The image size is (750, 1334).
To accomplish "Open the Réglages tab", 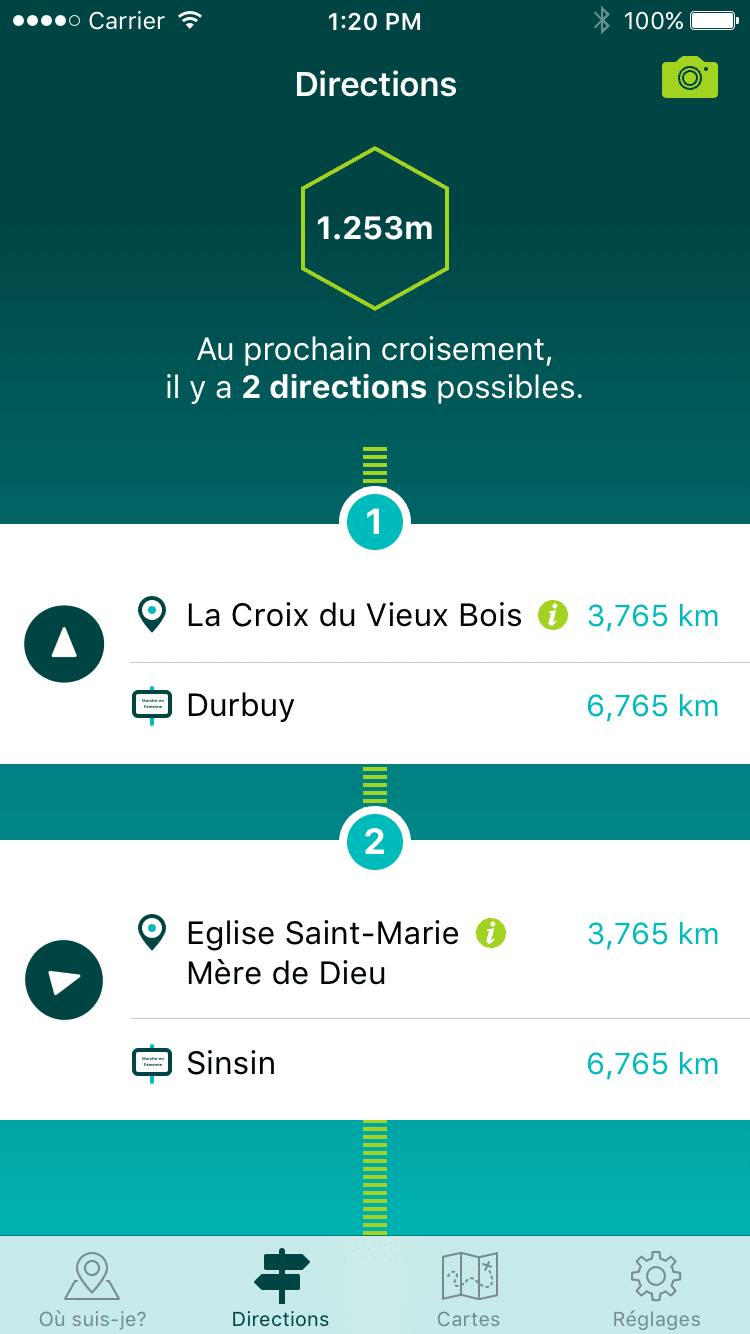I will tap(656, 1288).
